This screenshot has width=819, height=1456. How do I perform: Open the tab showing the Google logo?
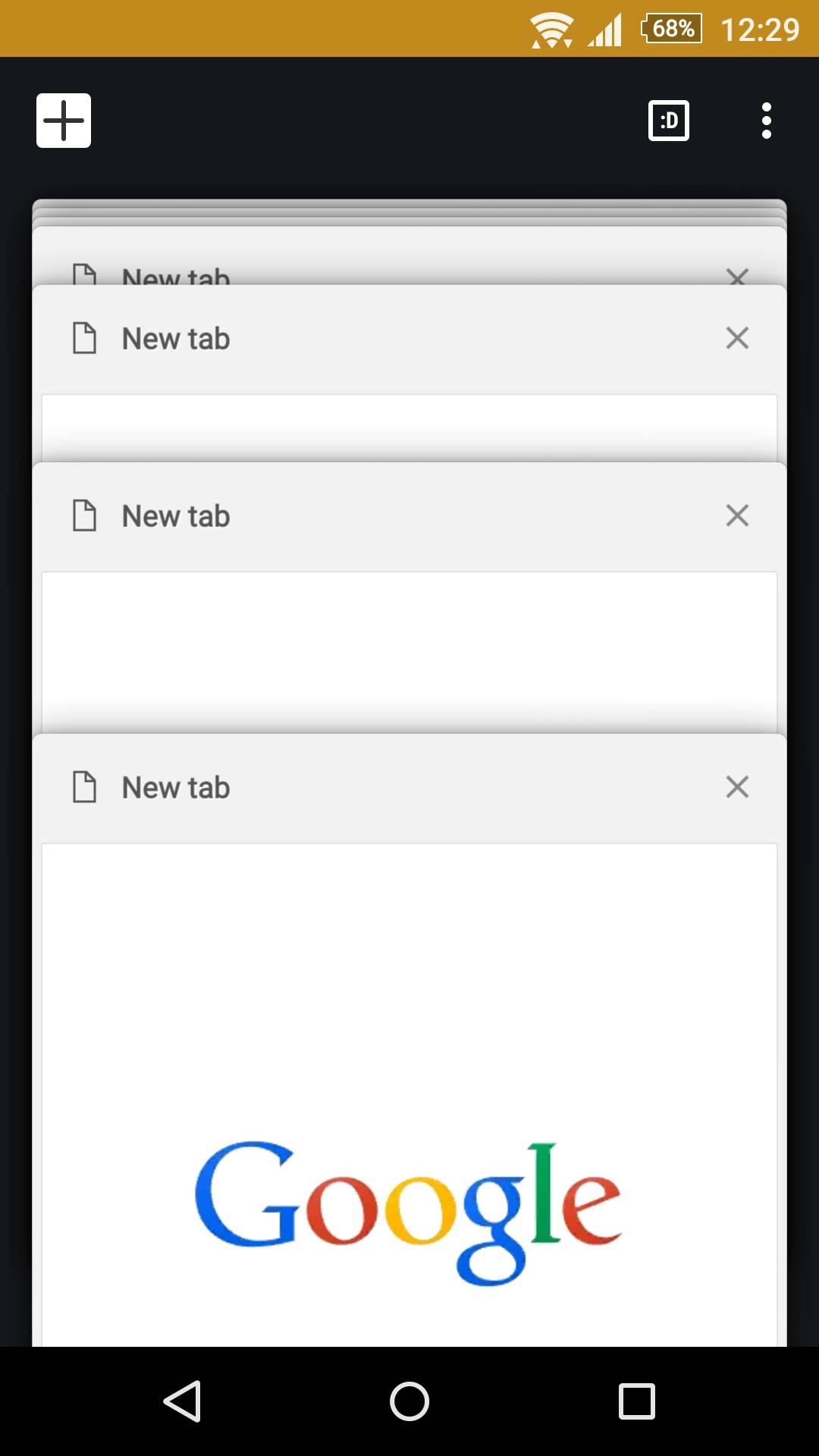409,1100
